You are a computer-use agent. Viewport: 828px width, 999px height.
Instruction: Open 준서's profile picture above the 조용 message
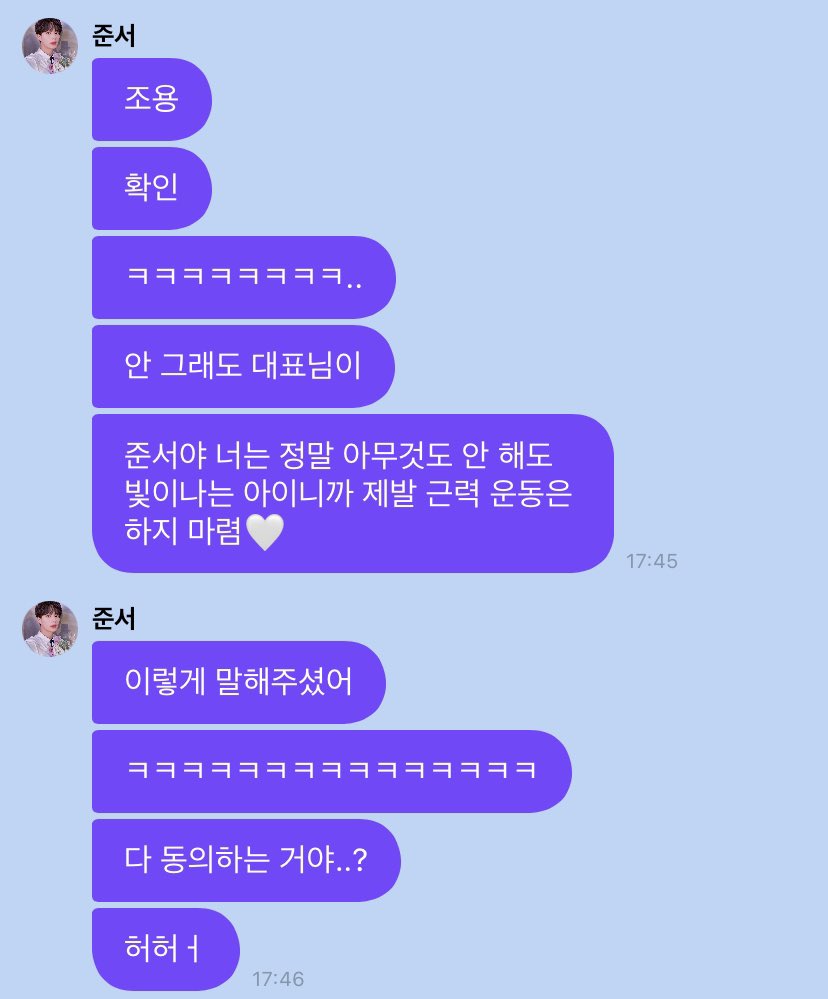tap(50, 46)
